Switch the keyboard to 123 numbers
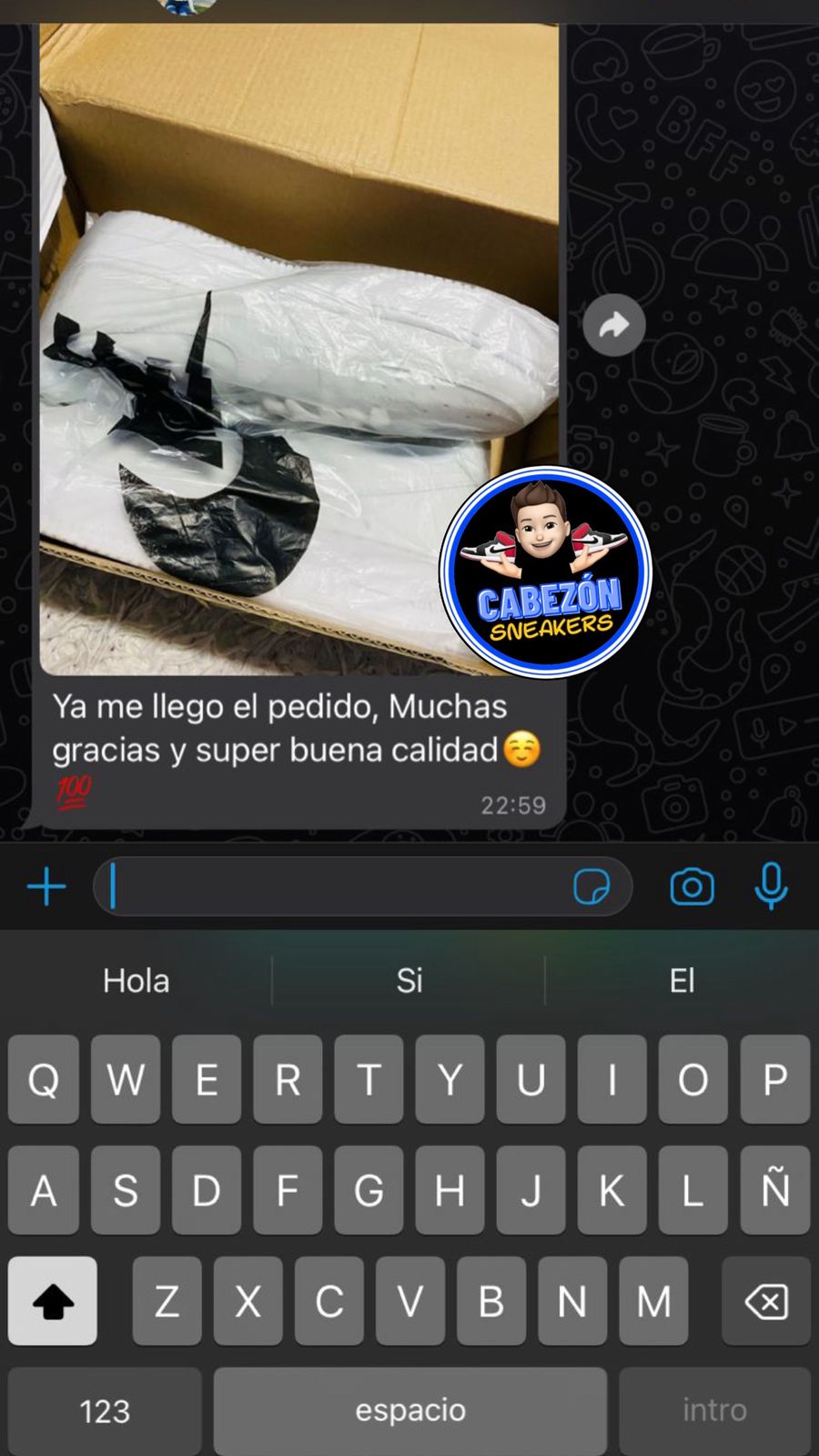 pyautogui.click(x=105, y=1410)
